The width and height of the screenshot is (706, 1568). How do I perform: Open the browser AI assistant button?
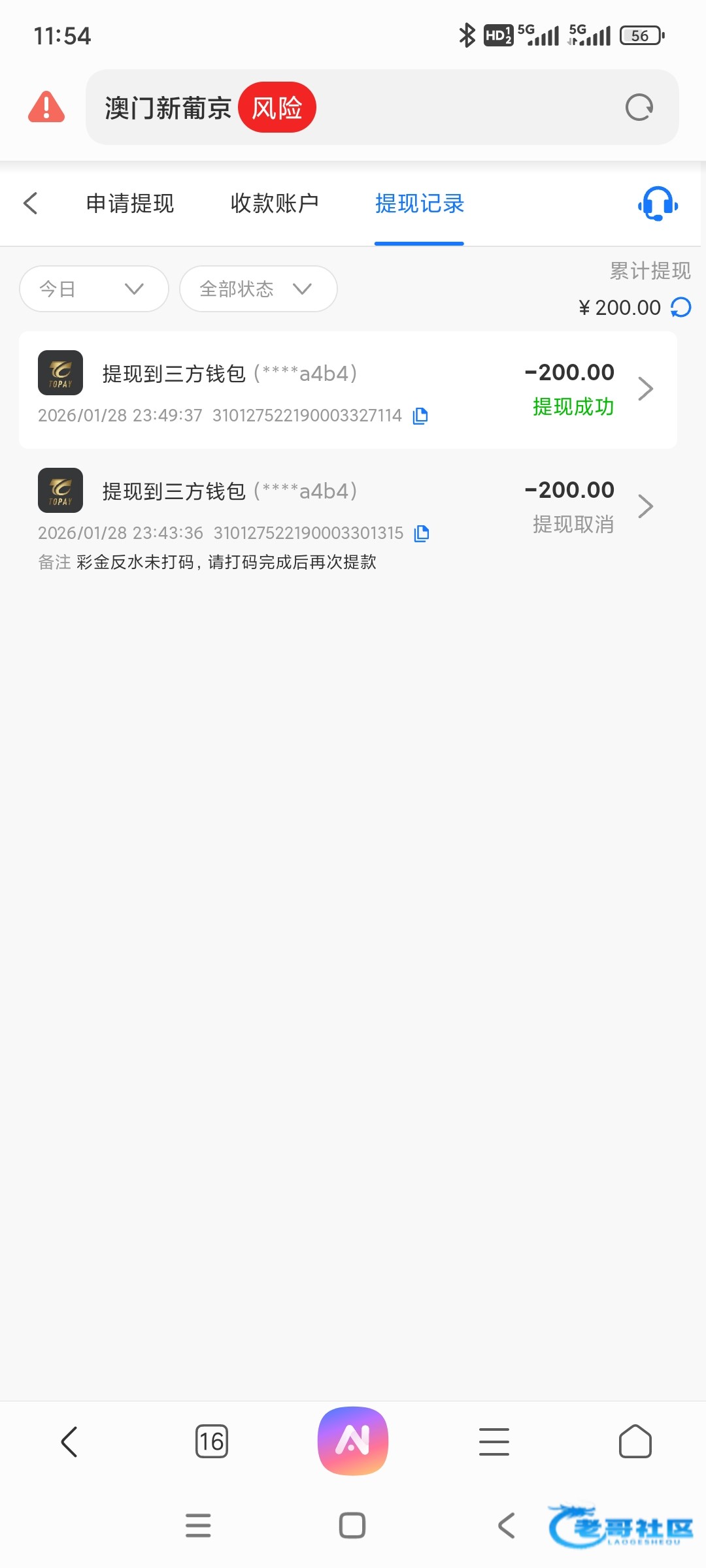pyautogui.click(x=352, y=1441)
